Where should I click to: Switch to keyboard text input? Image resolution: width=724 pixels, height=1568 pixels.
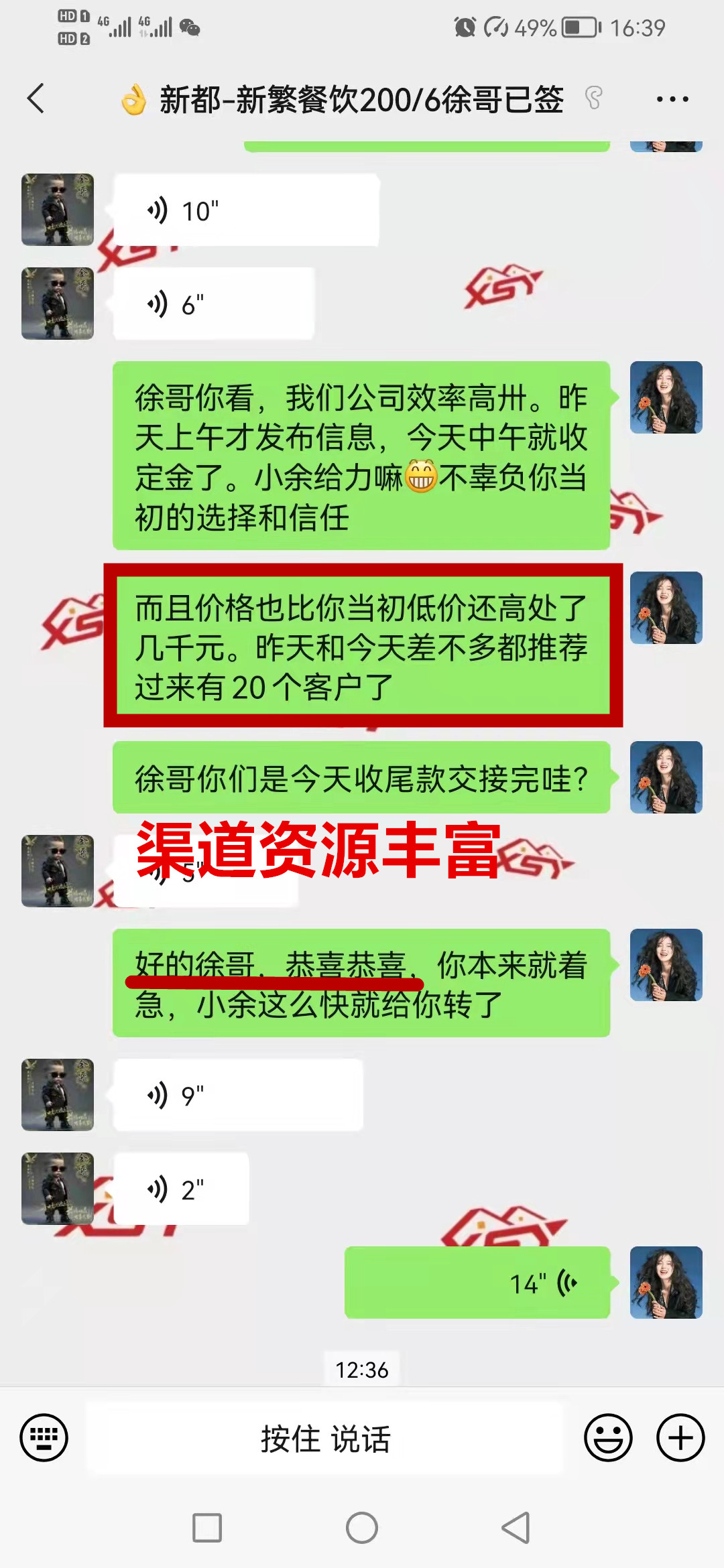point(44,1438)
